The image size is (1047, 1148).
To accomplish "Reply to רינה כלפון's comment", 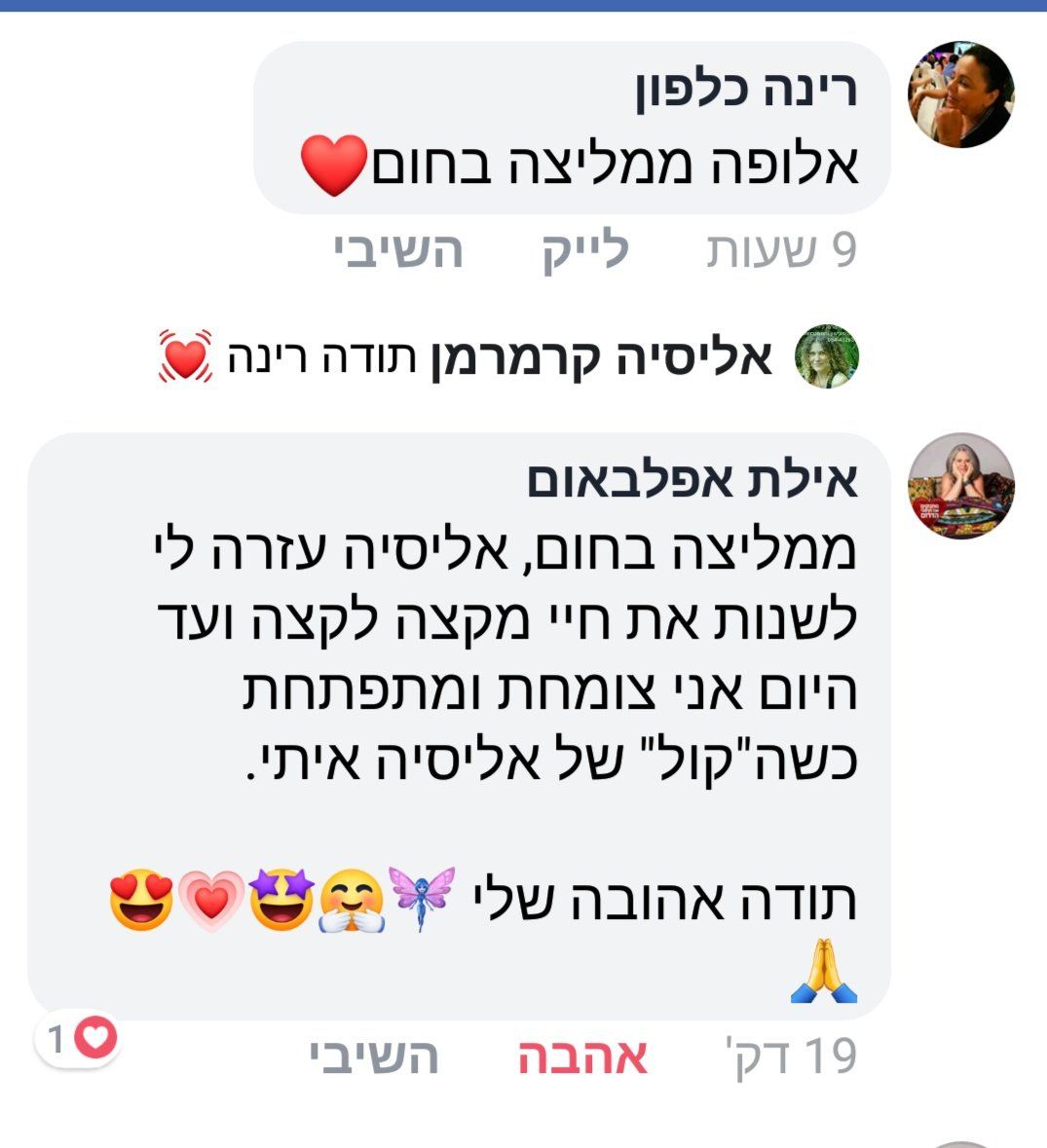I will pyautogui.click(x=398, y=250).
